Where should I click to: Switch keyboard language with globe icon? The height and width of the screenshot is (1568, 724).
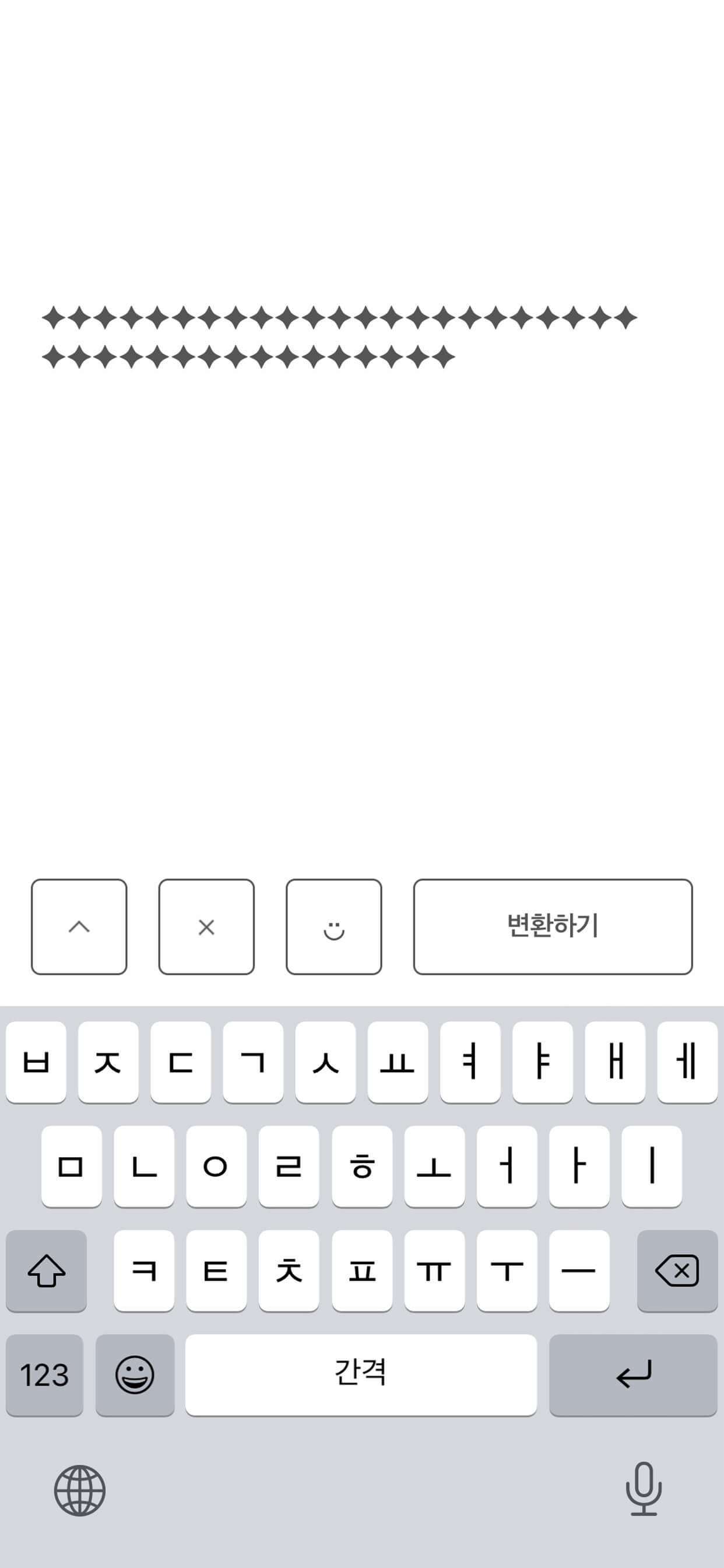(80, 1490)
